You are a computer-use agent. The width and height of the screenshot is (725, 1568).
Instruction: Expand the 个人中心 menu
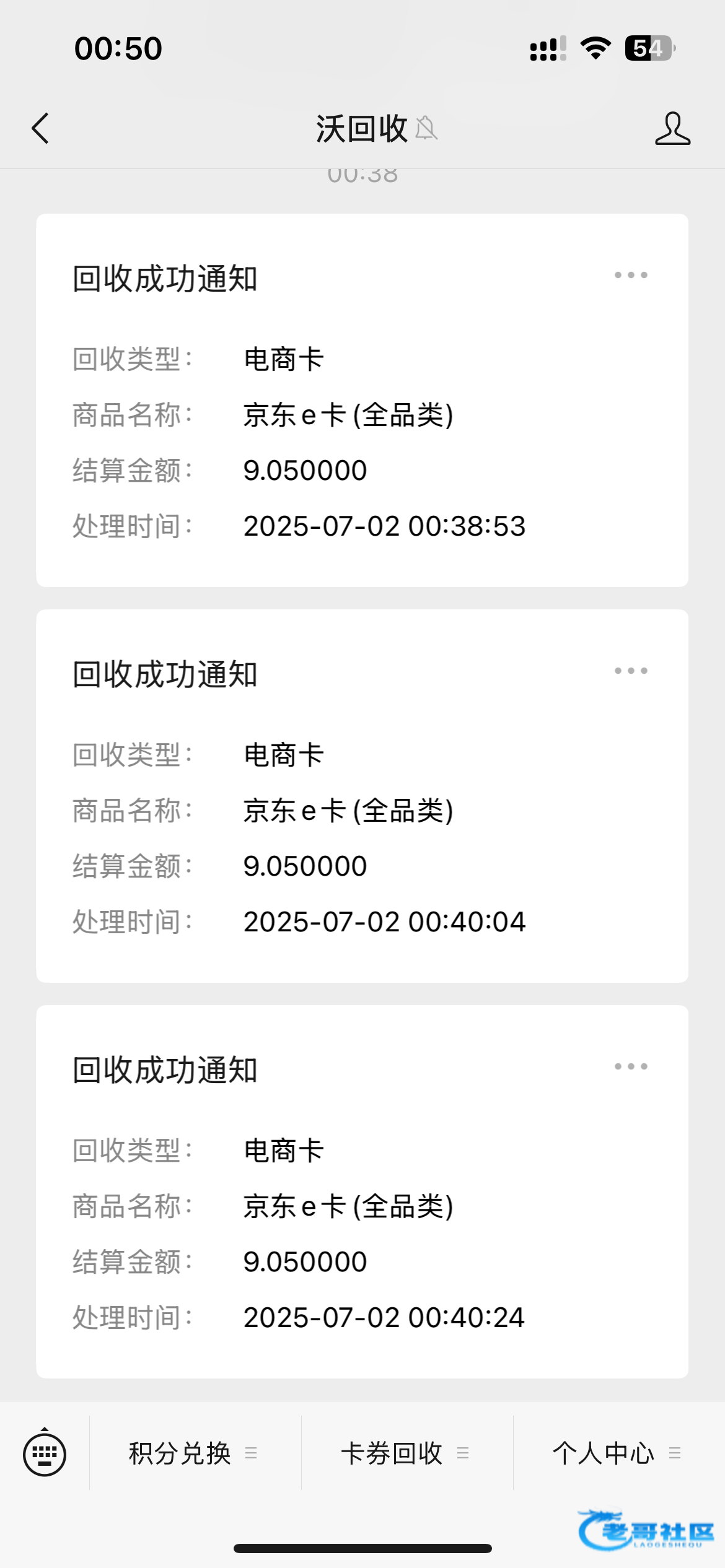(619, 1453)
